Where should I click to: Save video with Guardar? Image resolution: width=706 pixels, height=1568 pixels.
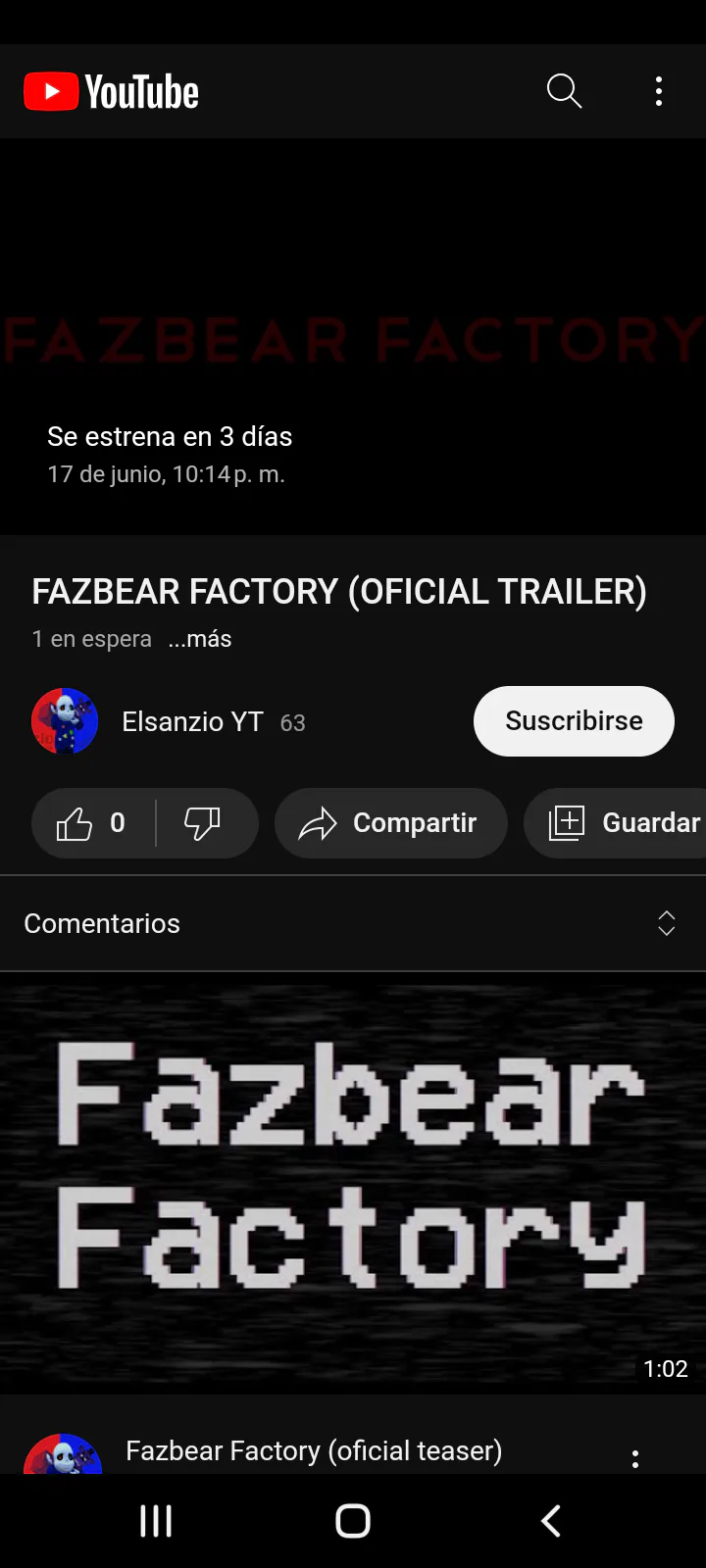[618, 823]
